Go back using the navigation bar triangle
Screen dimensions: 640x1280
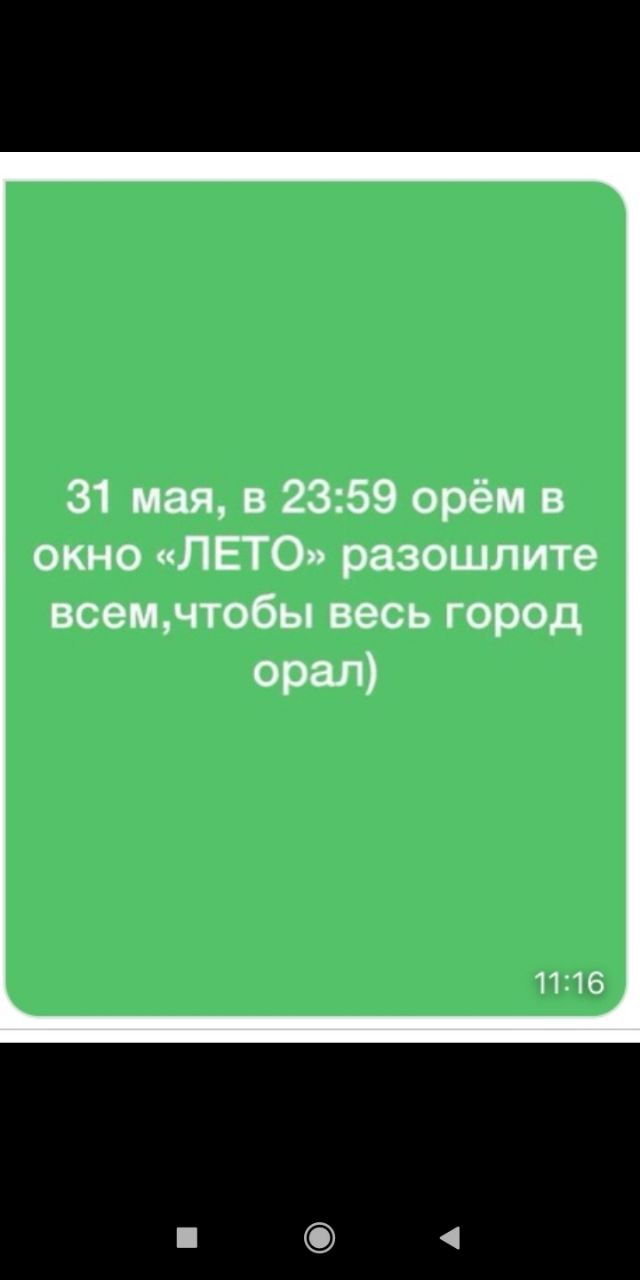[451, 1238]
